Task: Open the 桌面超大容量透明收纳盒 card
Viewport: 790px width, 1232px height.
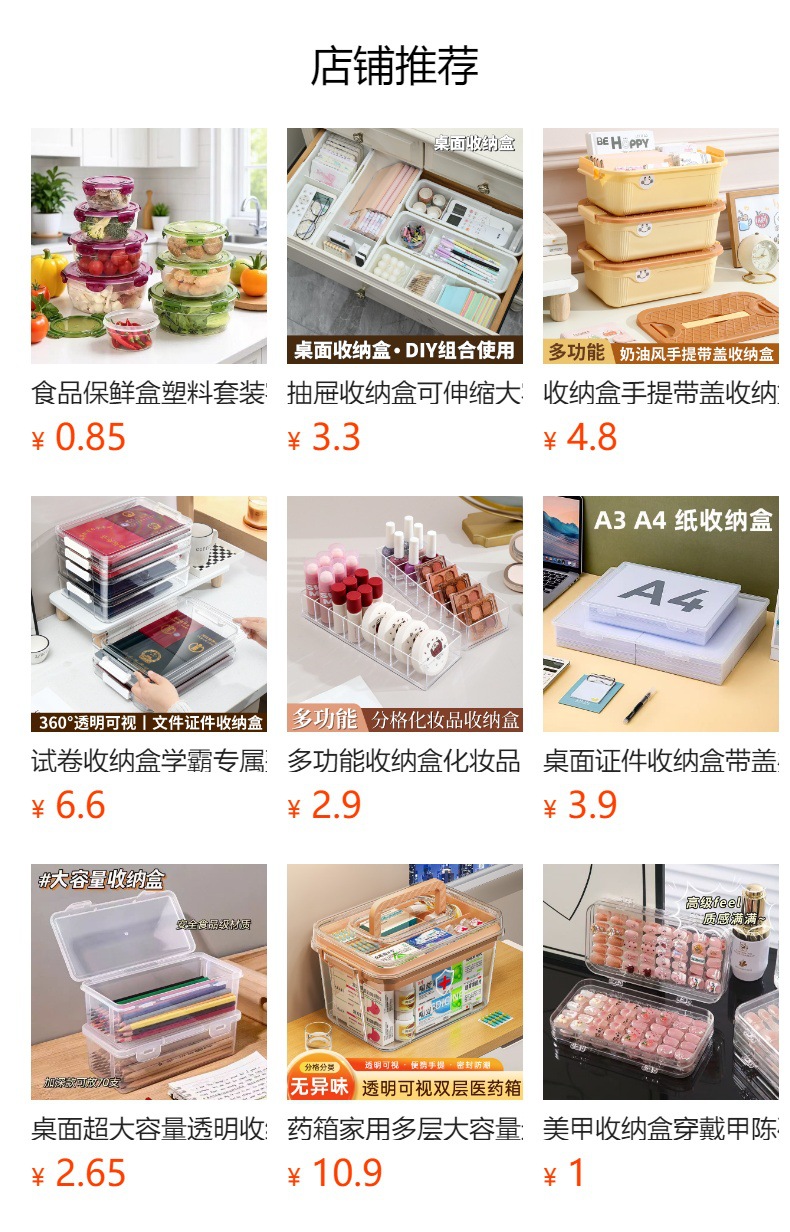Action: (148, 982)
